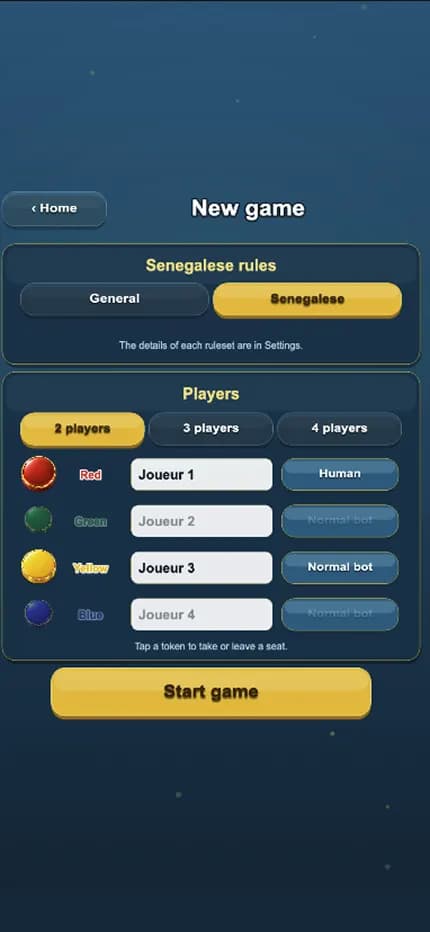
Task: Go back to Home
Action: pyautogui.click(x=54, y=209)
